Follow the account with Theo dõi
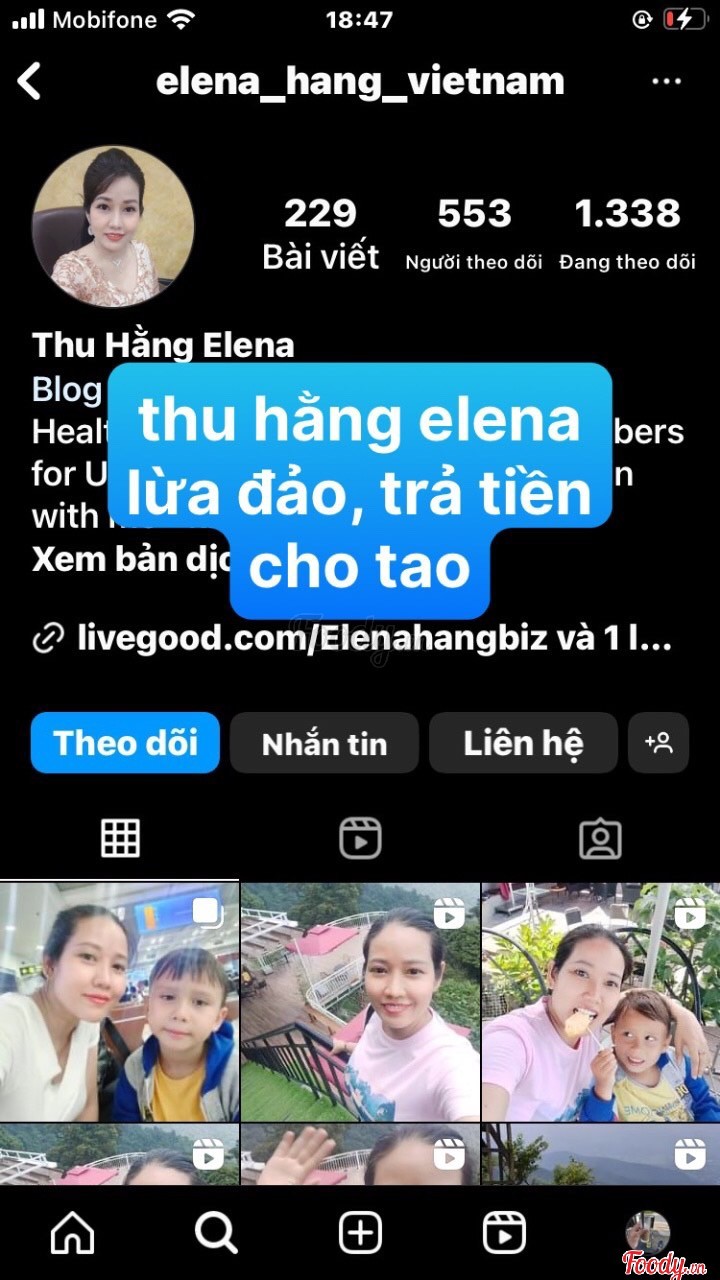 [125, 743]
